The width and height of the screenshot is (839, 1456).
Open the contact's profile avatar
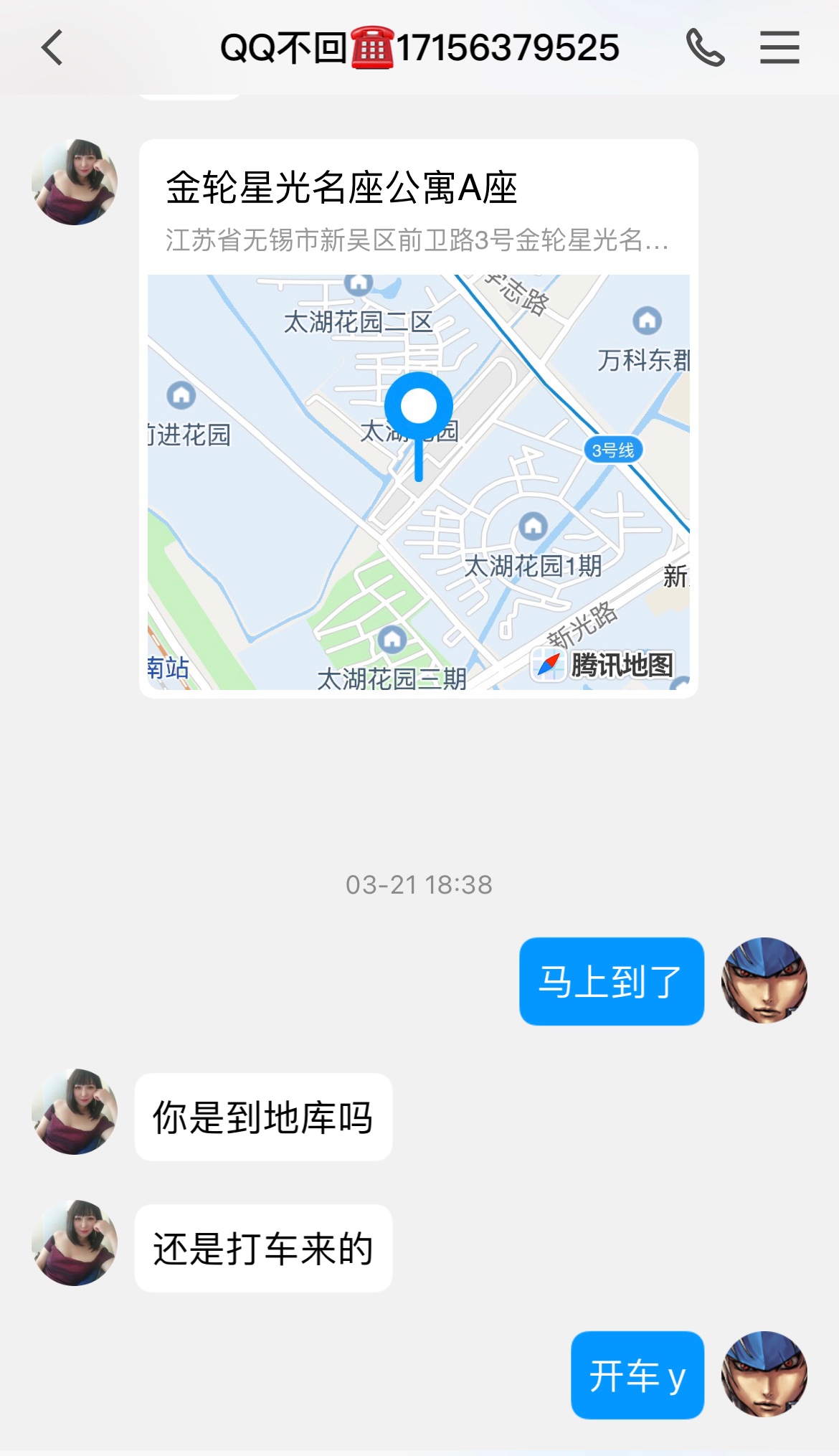[74, 181]
